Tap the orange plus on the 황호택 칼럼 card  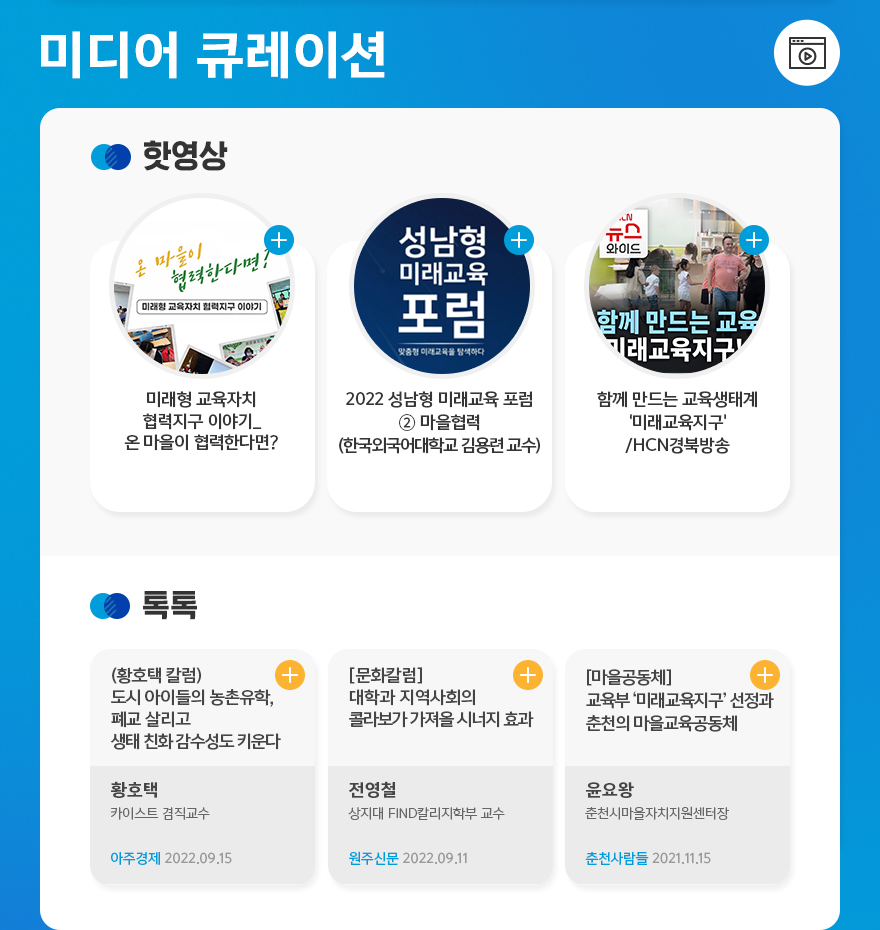coord(290,675)
